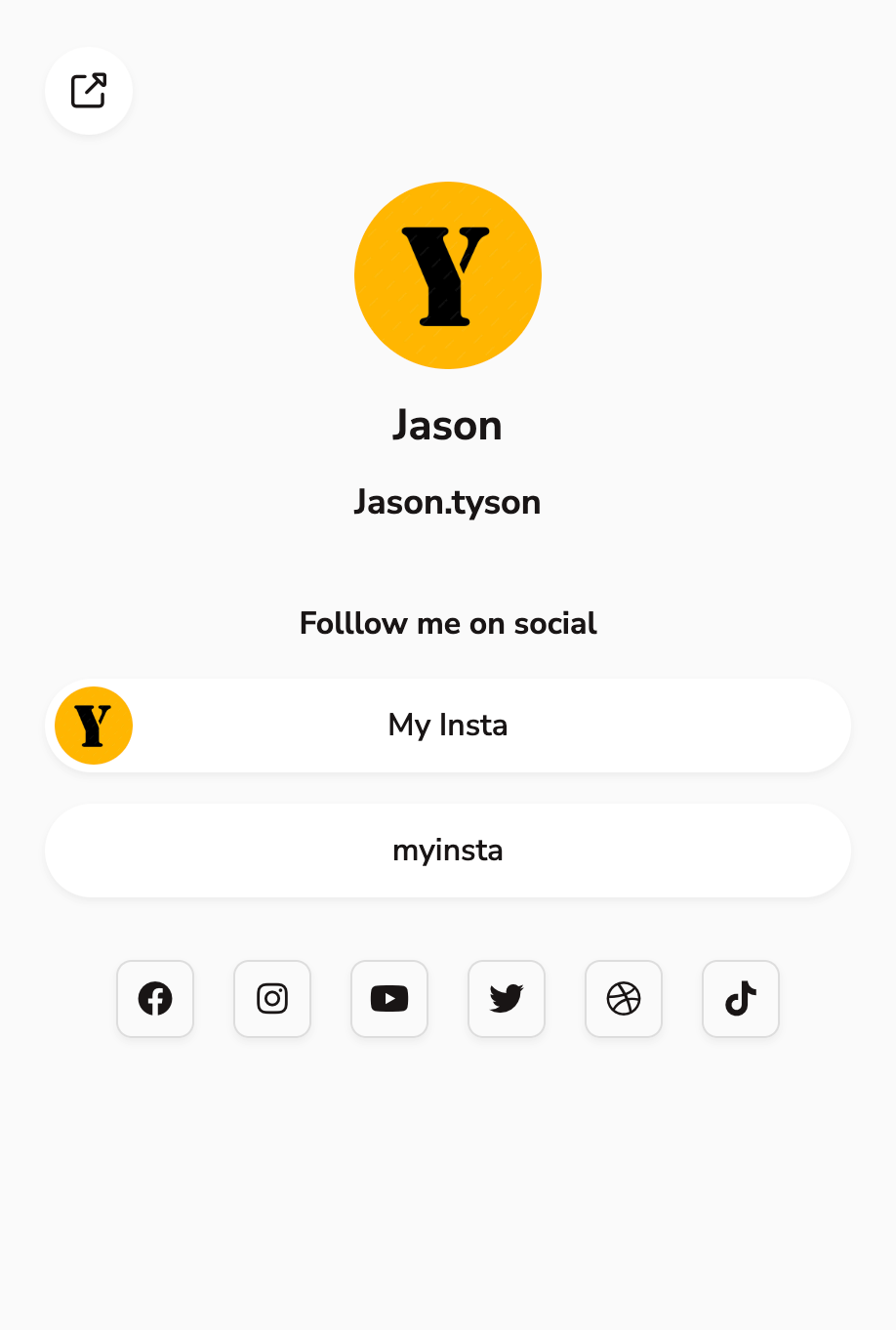Tap the share icon at top

pyautogui.click(x=89, y=91)
